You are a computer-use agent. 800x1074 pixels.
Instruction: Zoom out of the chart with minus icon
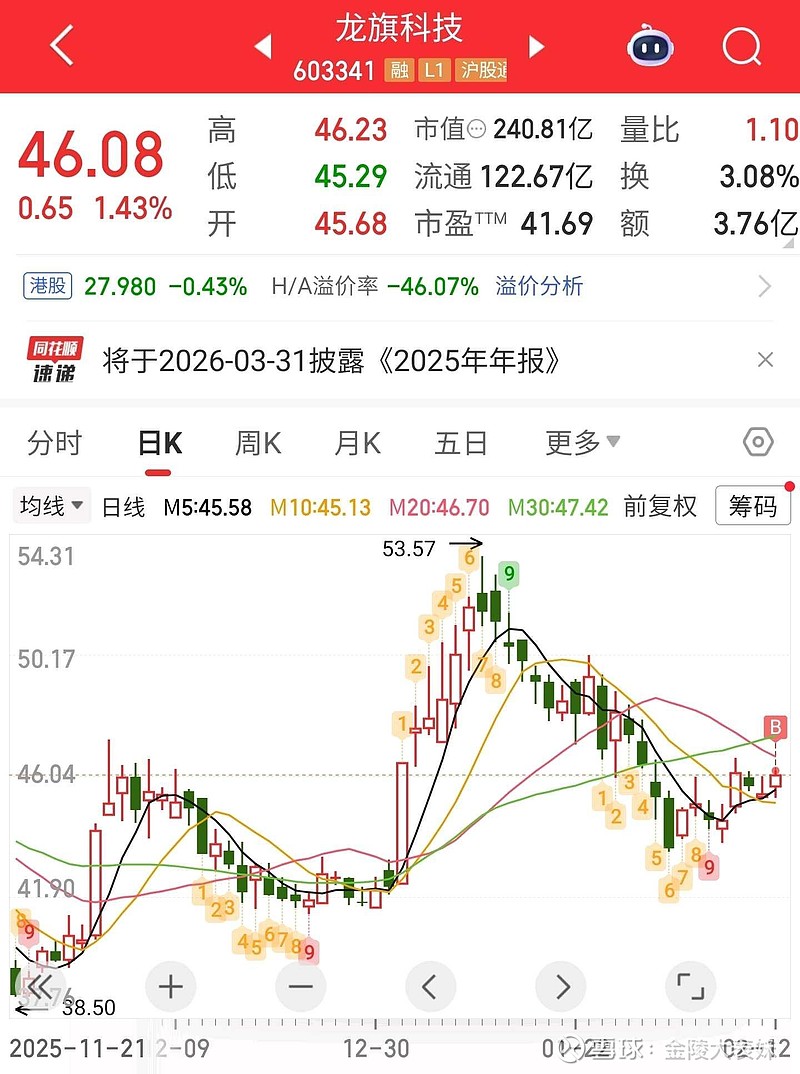pos(300,986)
